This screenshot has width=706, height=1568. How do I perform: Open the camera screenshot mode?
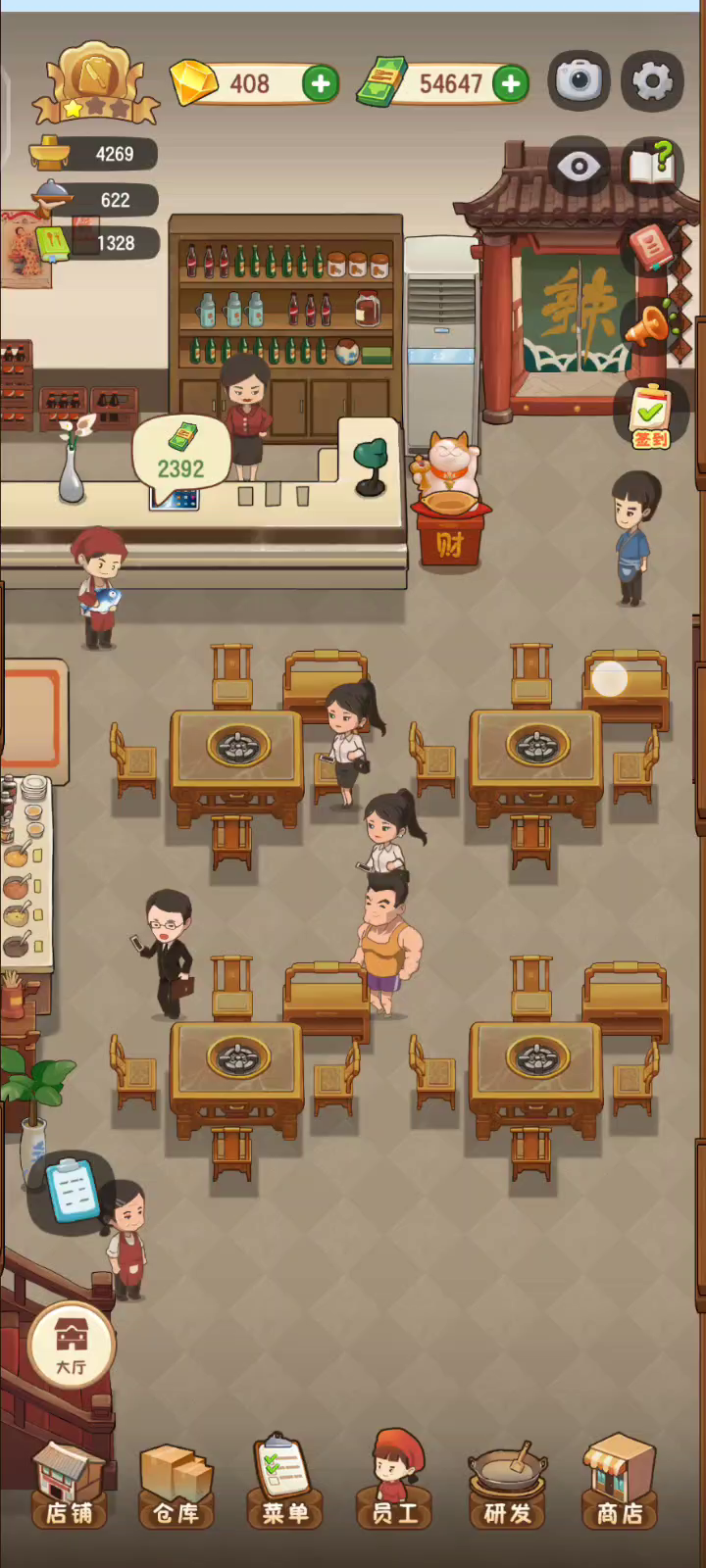[580, 80]
